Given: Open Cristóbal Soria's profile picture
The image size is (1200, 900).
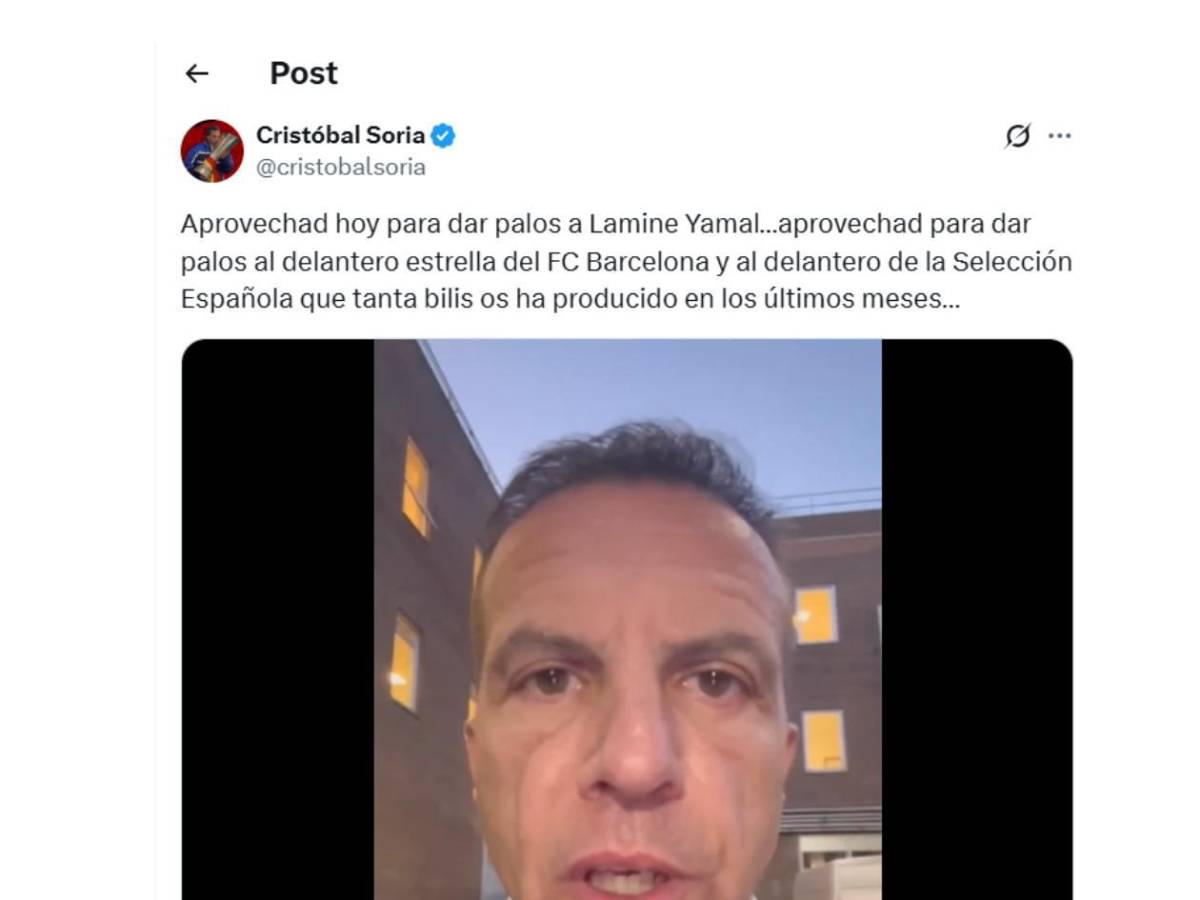Looking at the screenshot, I should click(x=212, y=151).
